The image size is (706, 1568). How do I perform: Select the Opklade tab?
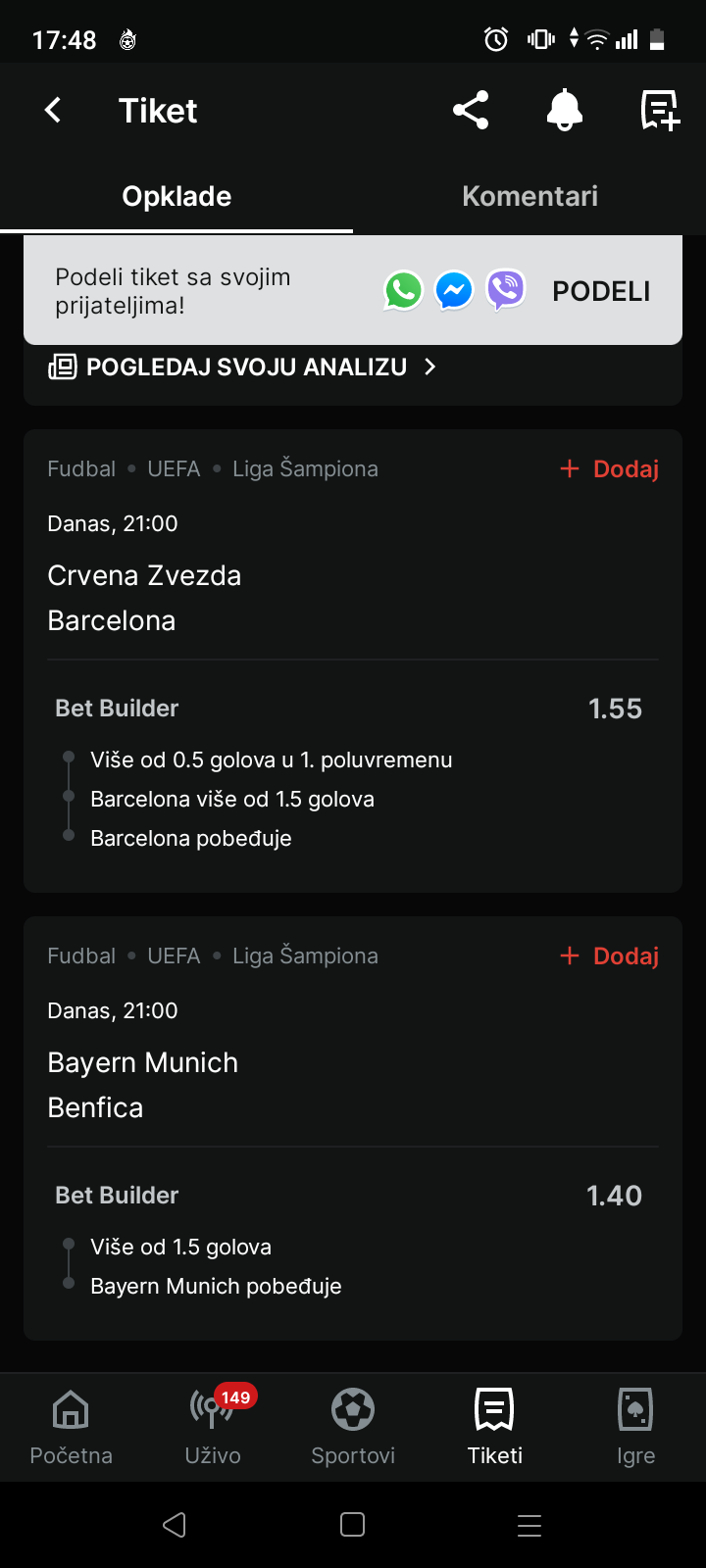[x=176, y=196]
